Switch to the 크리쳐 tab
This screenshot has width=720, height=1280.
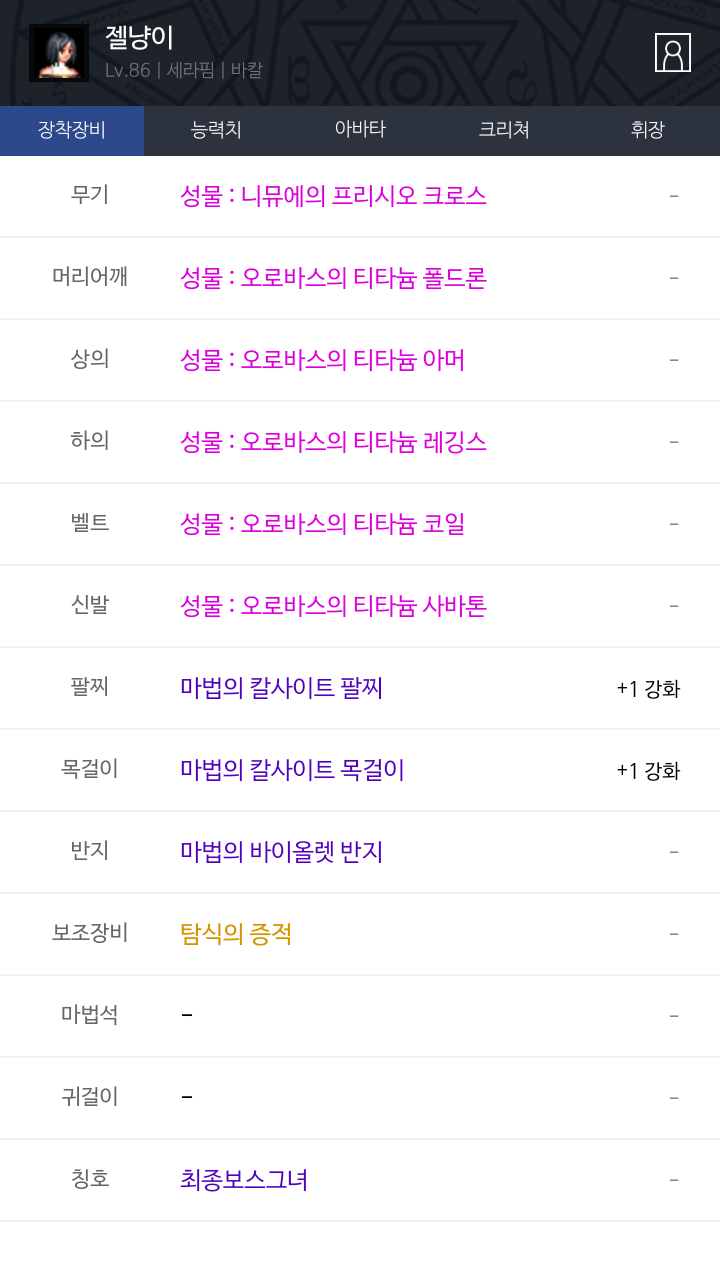point(504,130)
